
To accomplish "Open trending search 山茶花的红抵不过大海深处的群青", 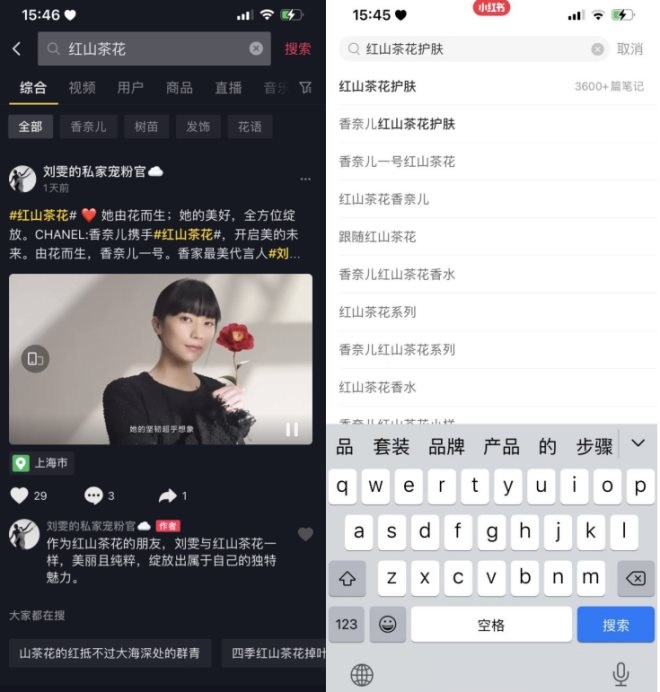I will pyautogui.click(x=110, y=654).
